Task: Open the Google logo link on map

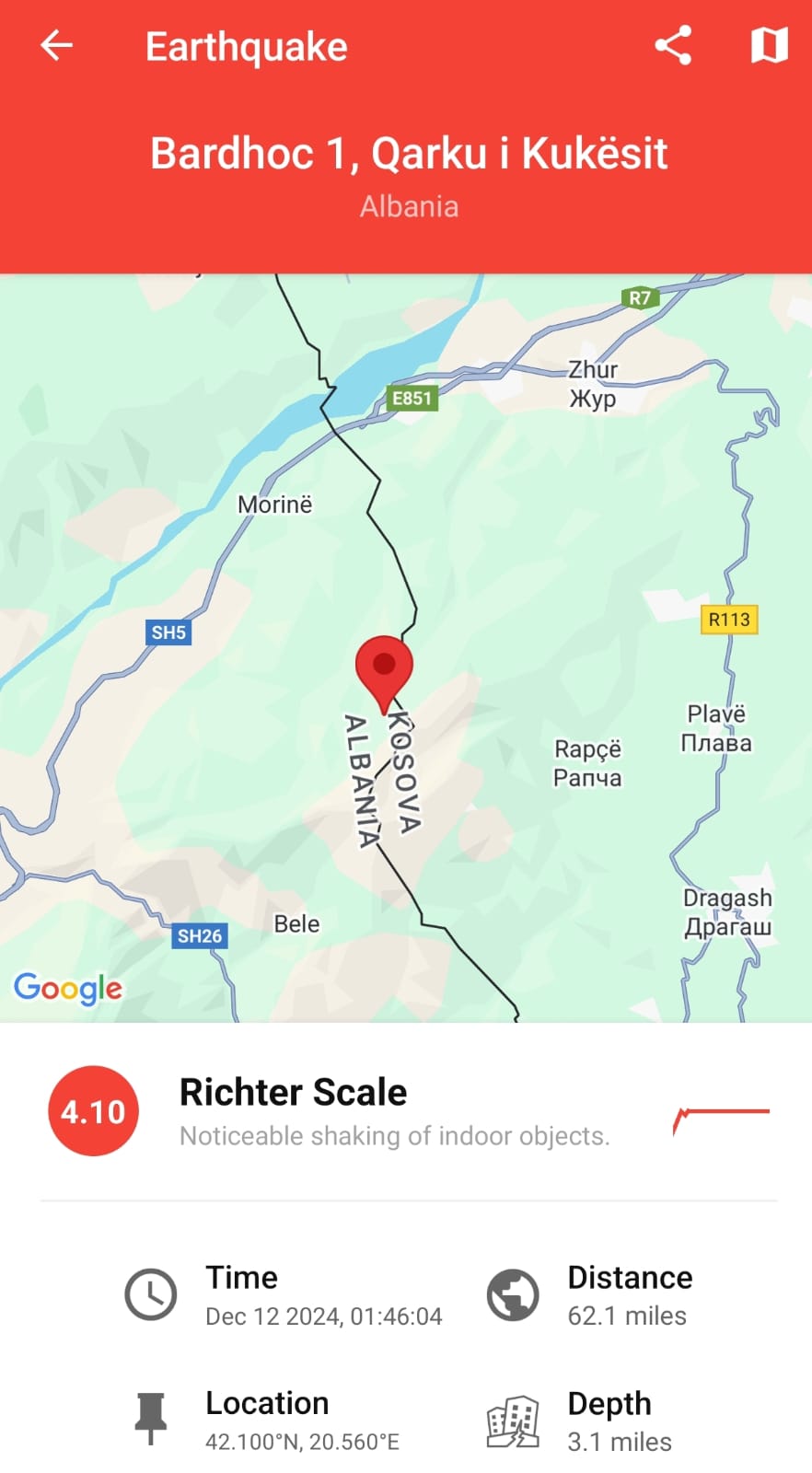Action: pos(67,989)
